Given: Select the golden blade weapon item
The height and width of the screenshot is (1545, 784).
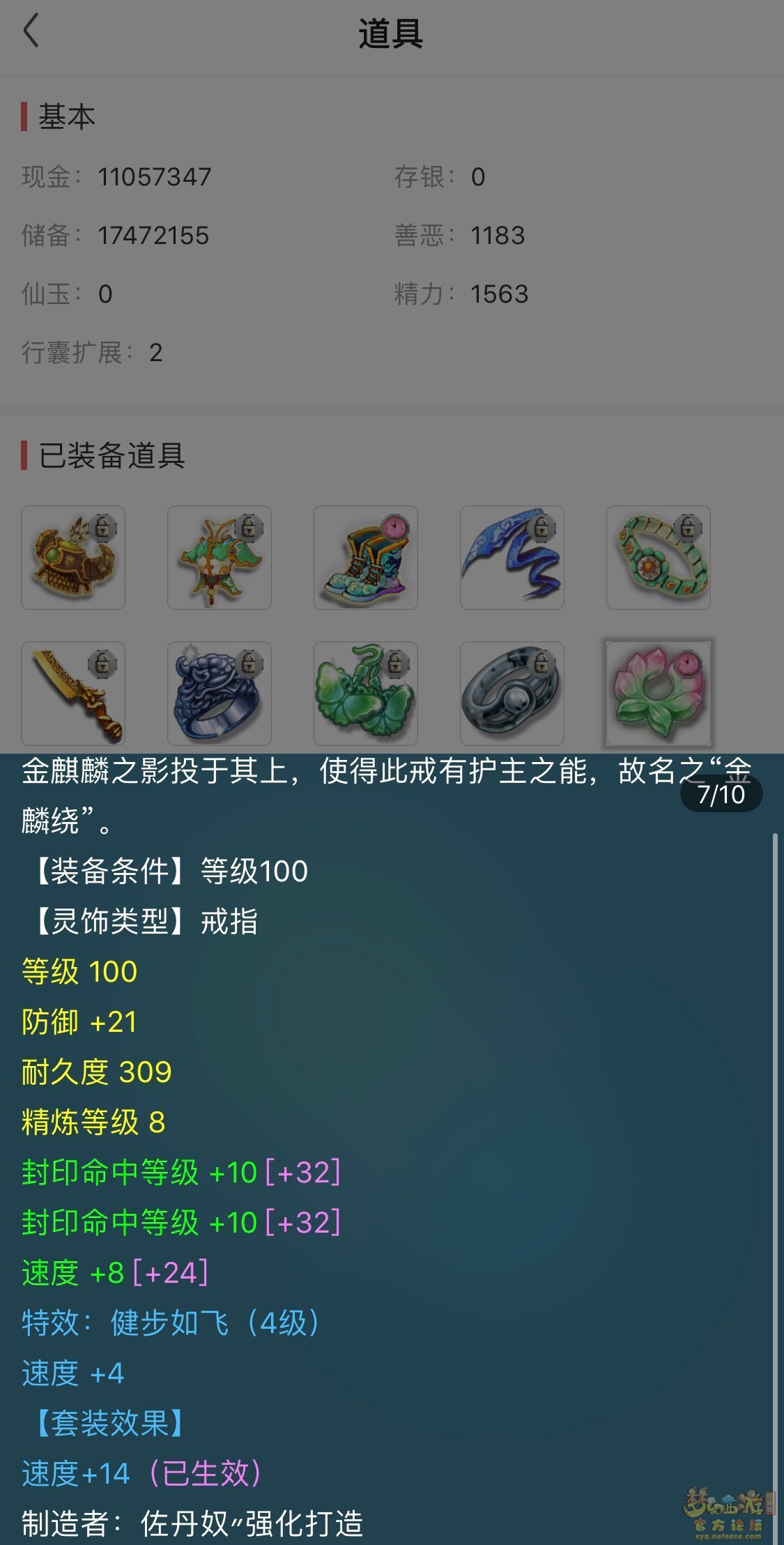Looking at the screenshot, I should coord(73,694).
